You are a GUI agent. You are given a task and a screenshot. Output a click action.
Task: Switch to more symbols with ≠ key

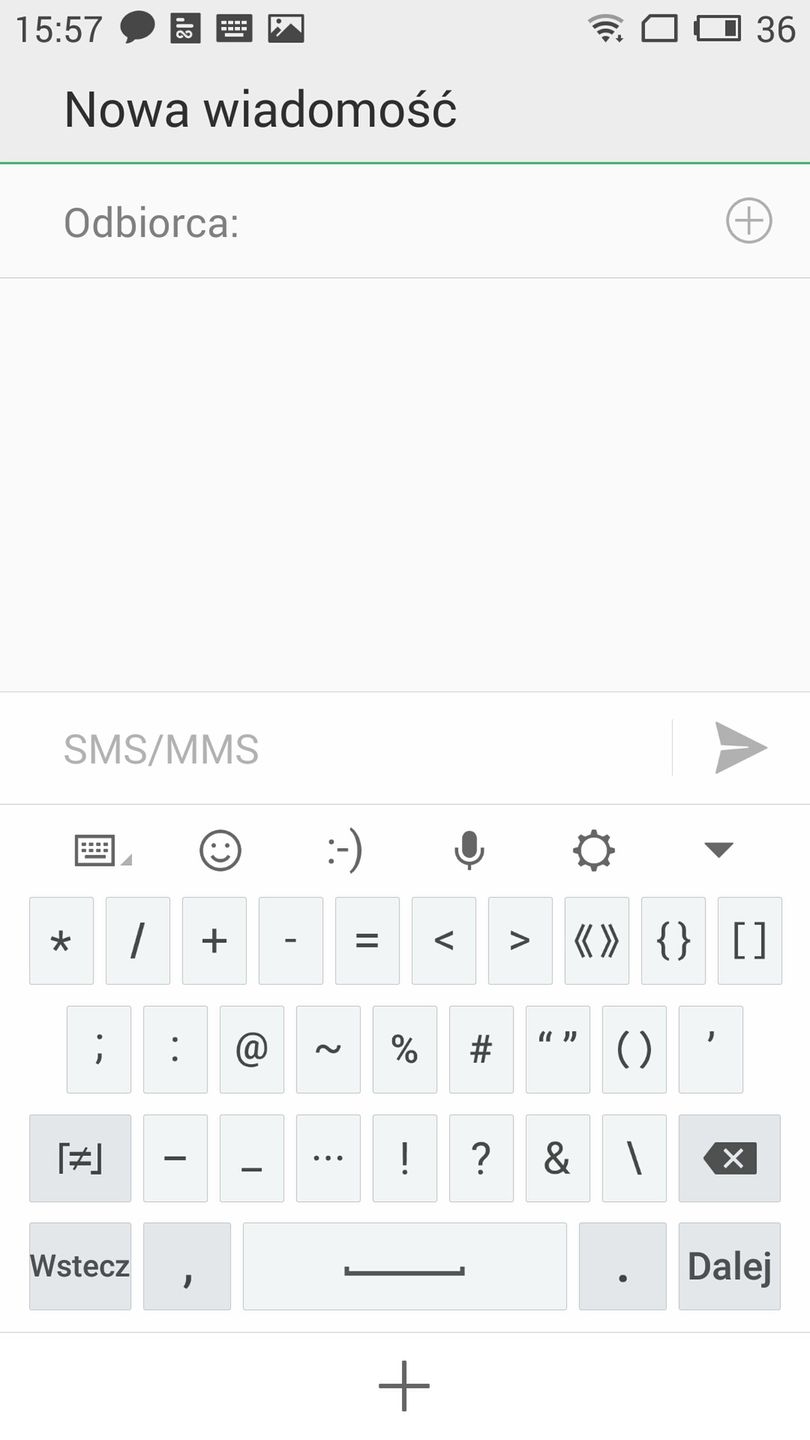(80, 1158)
